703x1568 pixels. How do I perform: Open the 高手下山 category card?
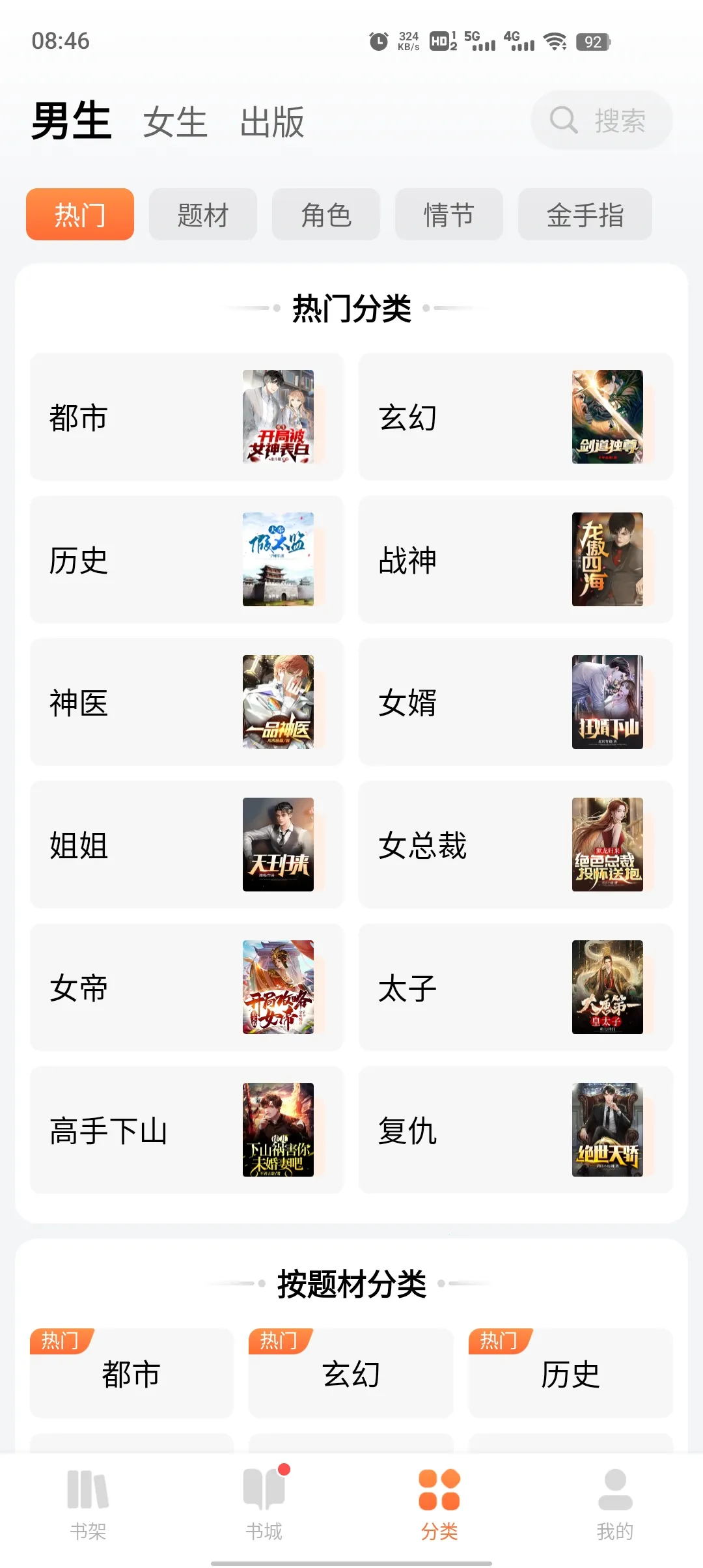click(x=186, y=1130)
